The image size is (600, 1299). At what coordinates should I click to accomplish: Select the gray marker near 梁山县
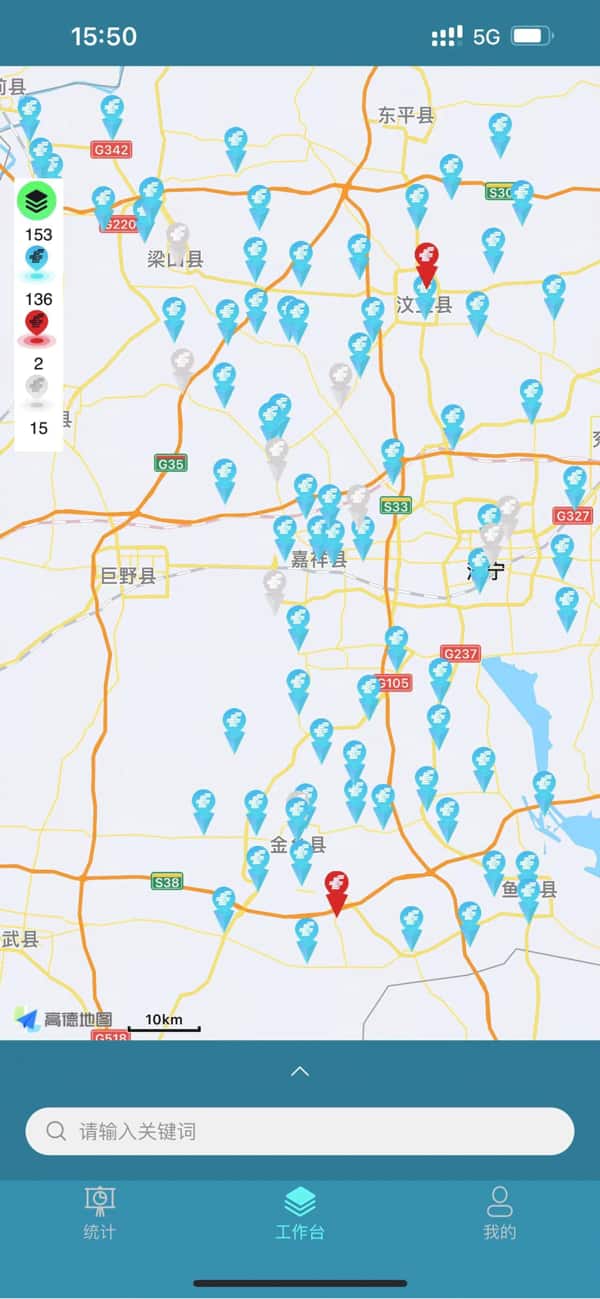pyautogui.click(x=178, y=241)
